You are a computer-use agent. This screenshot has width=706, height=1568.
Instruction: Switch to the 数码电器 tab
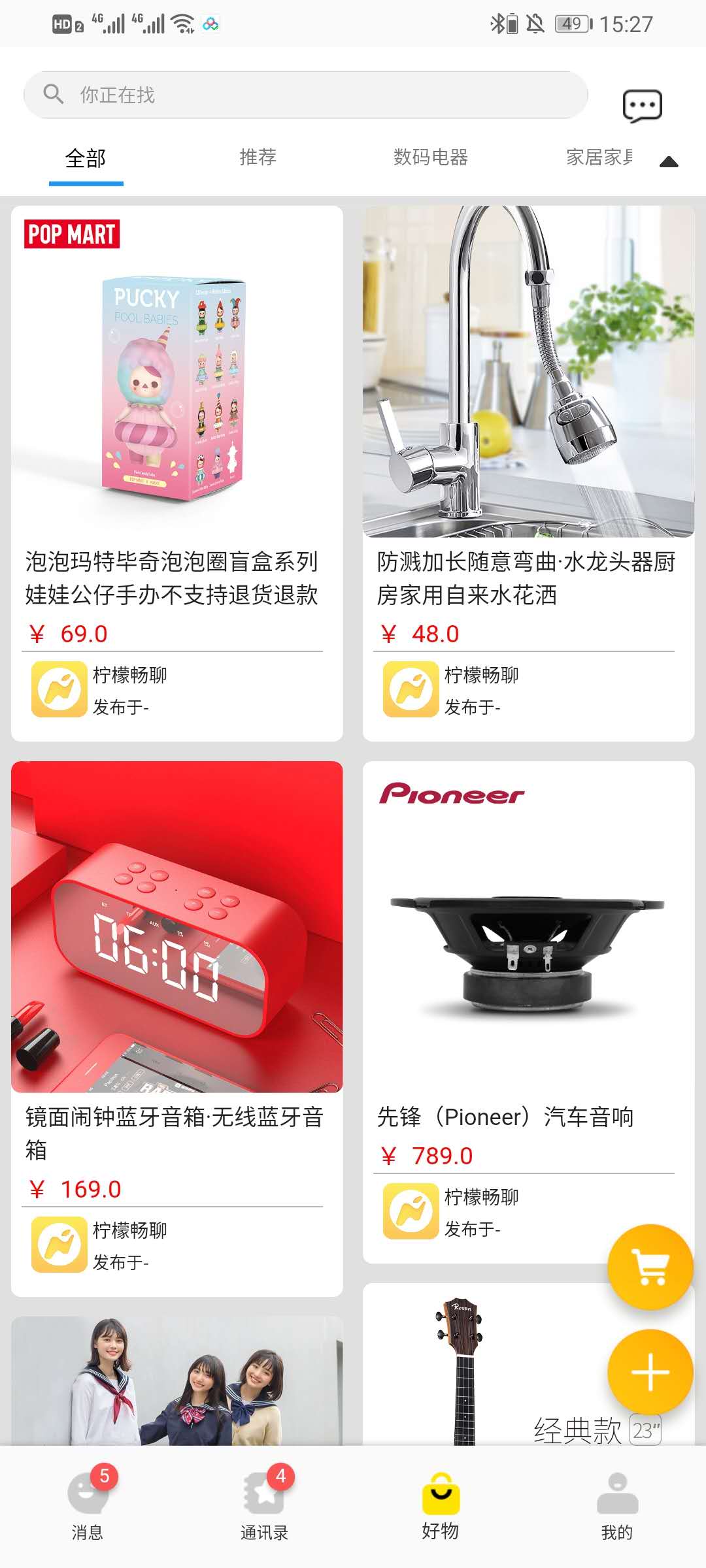tap(430, 157)
